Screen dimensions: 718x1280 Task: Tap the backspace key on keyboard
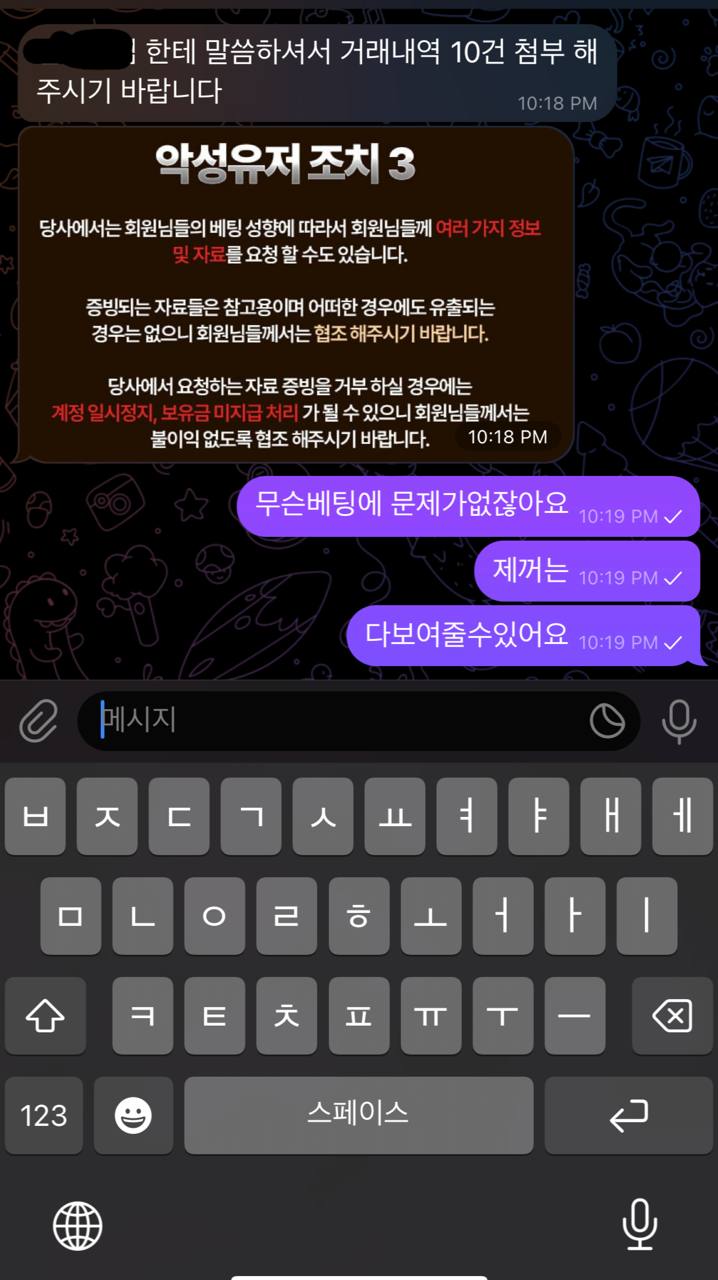(672, 1016)
